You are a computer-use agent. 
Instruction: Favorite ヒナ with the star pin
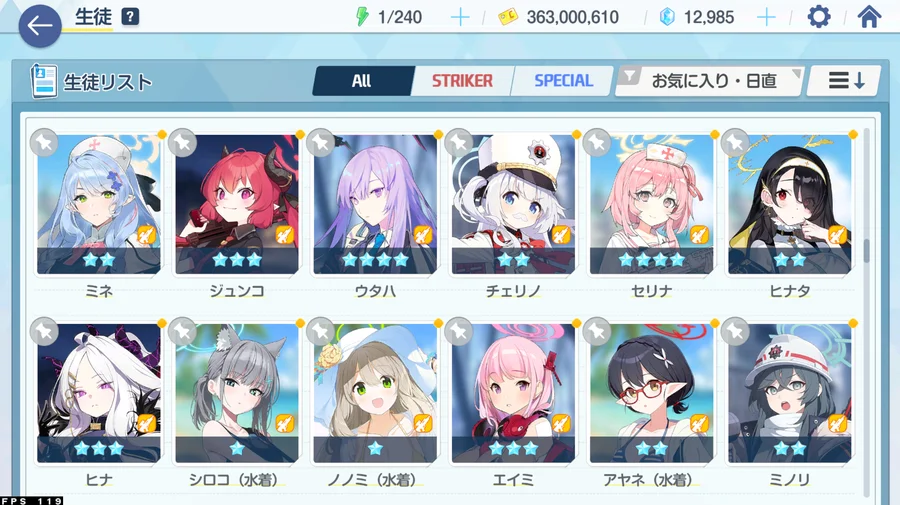(x=44, y=331)
